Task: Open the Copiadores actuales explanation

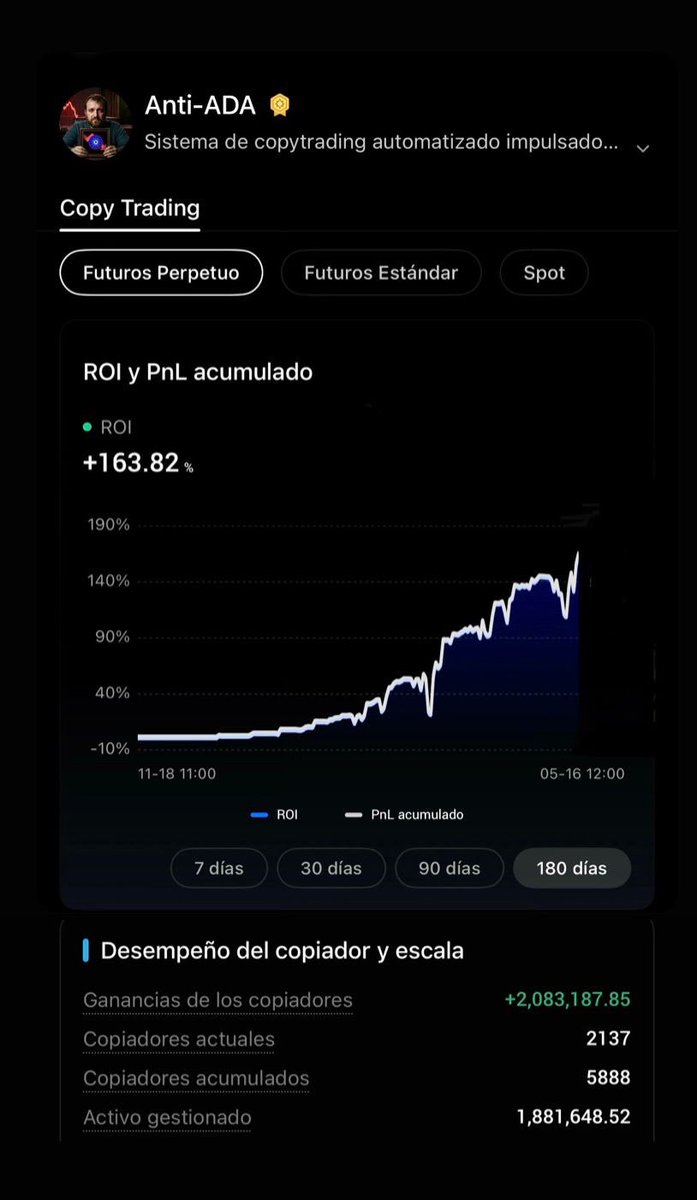Action: (179, 1039)
